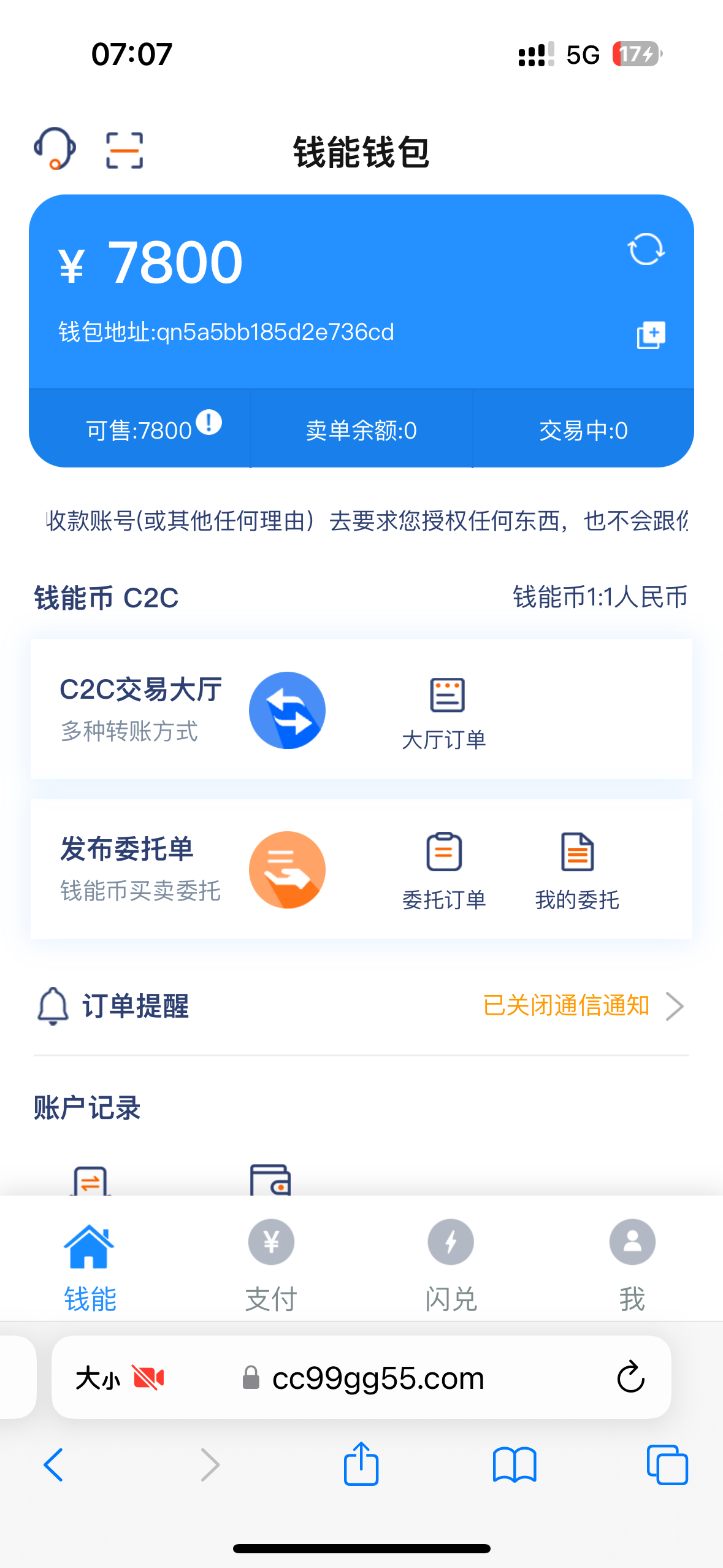723x1568 pixels.
Task: Reload the page in Safari
Action: tap(630, 1378)
